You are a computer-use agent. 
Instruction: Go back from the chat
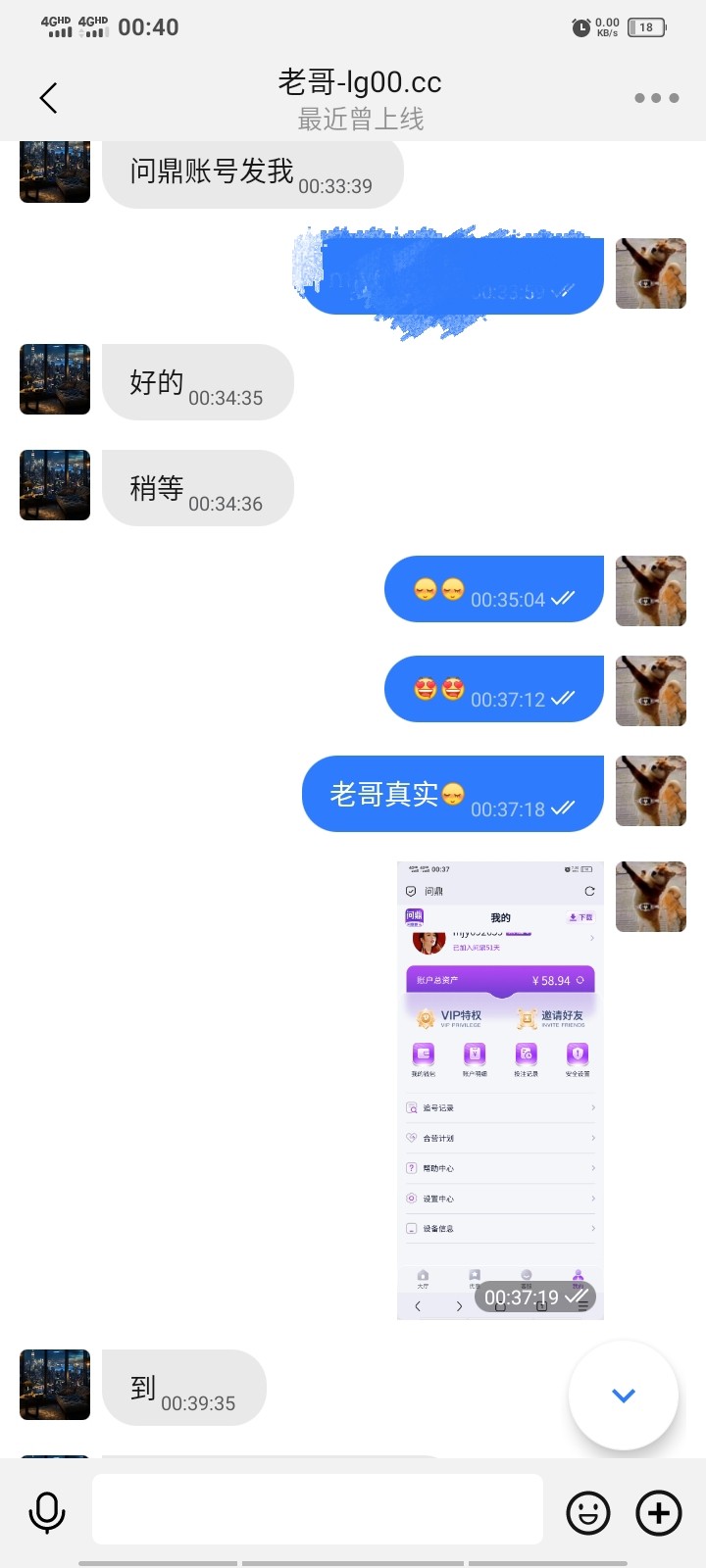tap(48, 98)
